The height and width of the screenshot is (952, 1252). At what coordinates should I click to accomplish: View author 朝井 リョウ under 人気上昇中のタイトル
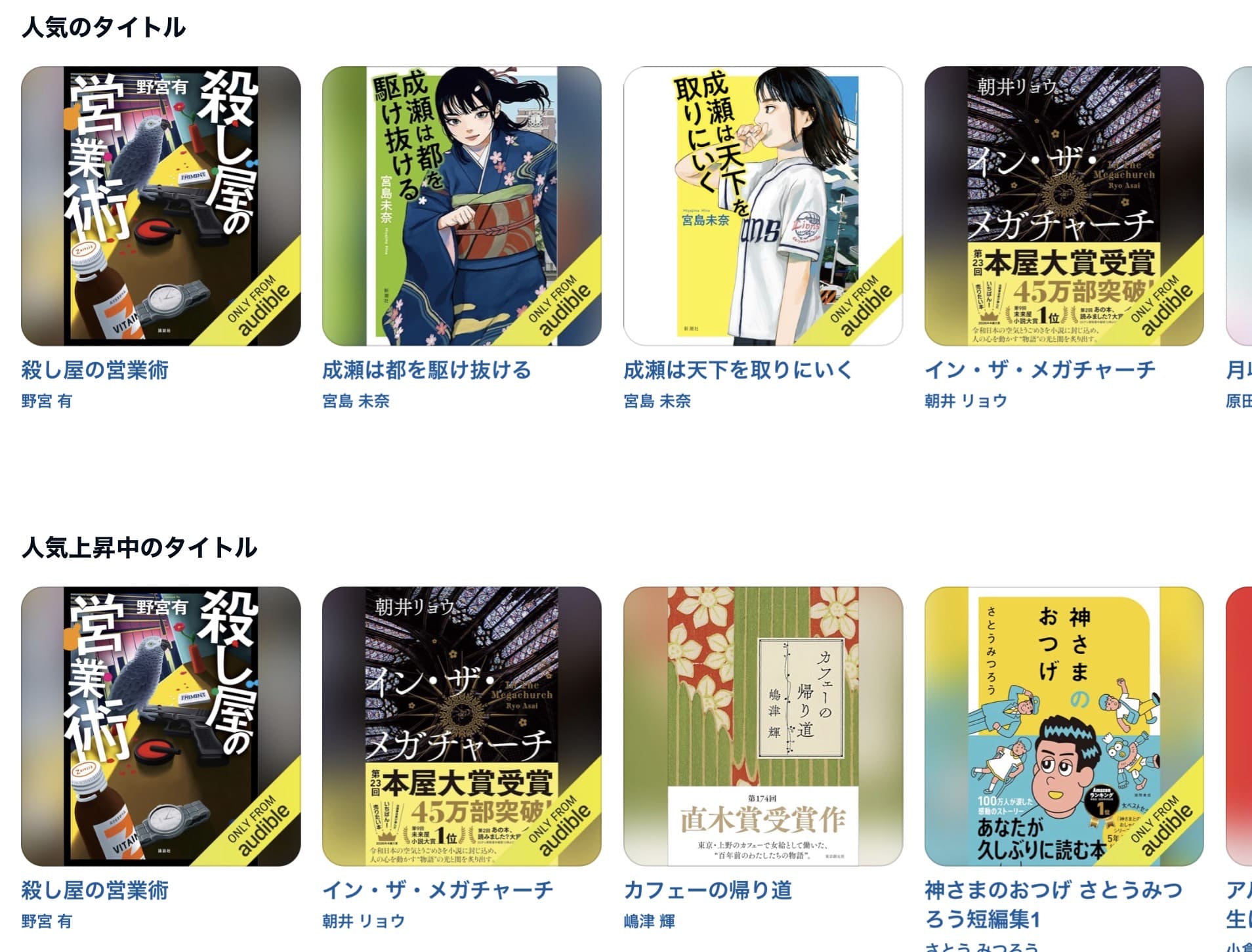[363, 921]
